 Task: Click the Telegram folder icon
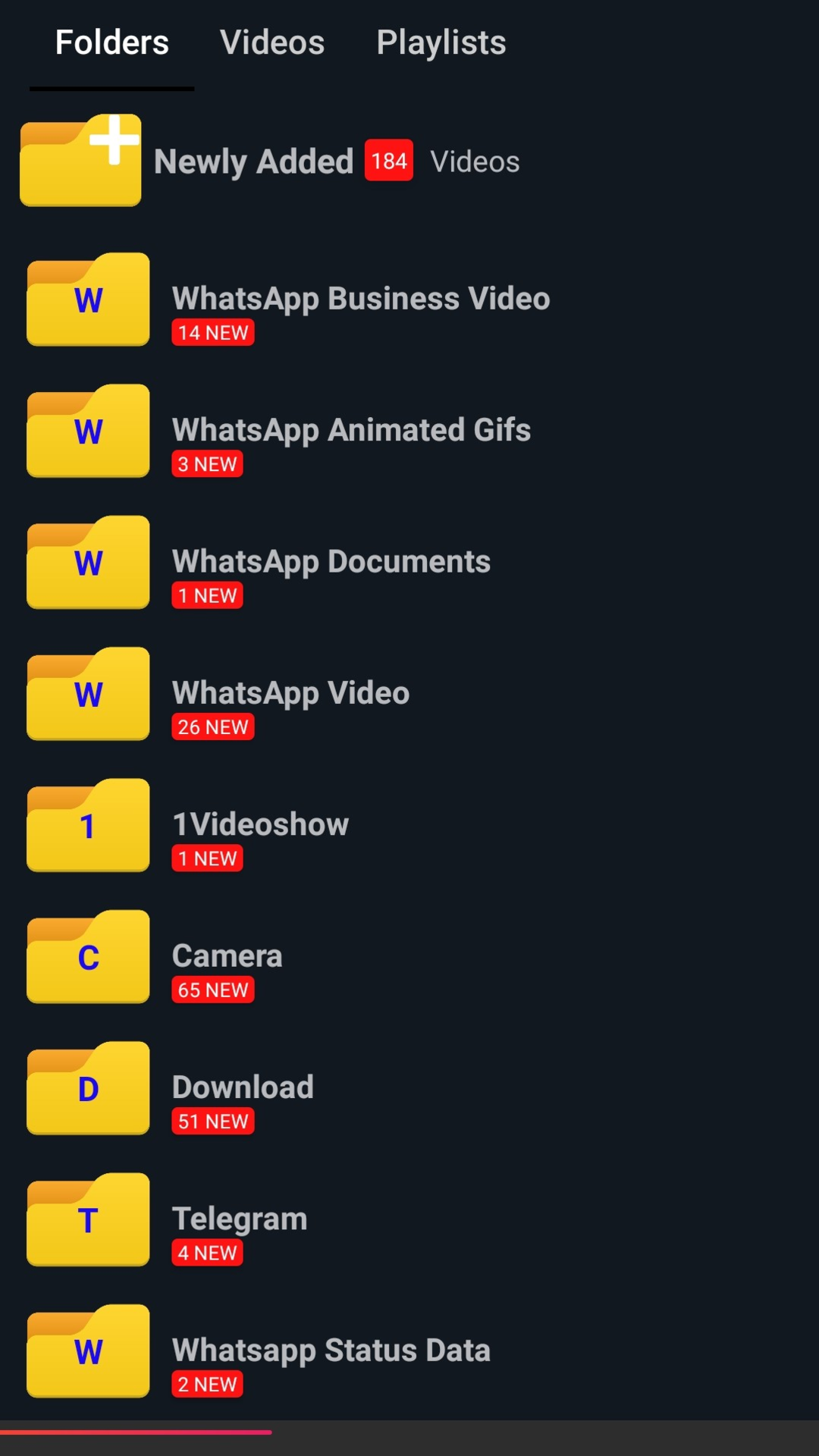[x=87, y=1219]
